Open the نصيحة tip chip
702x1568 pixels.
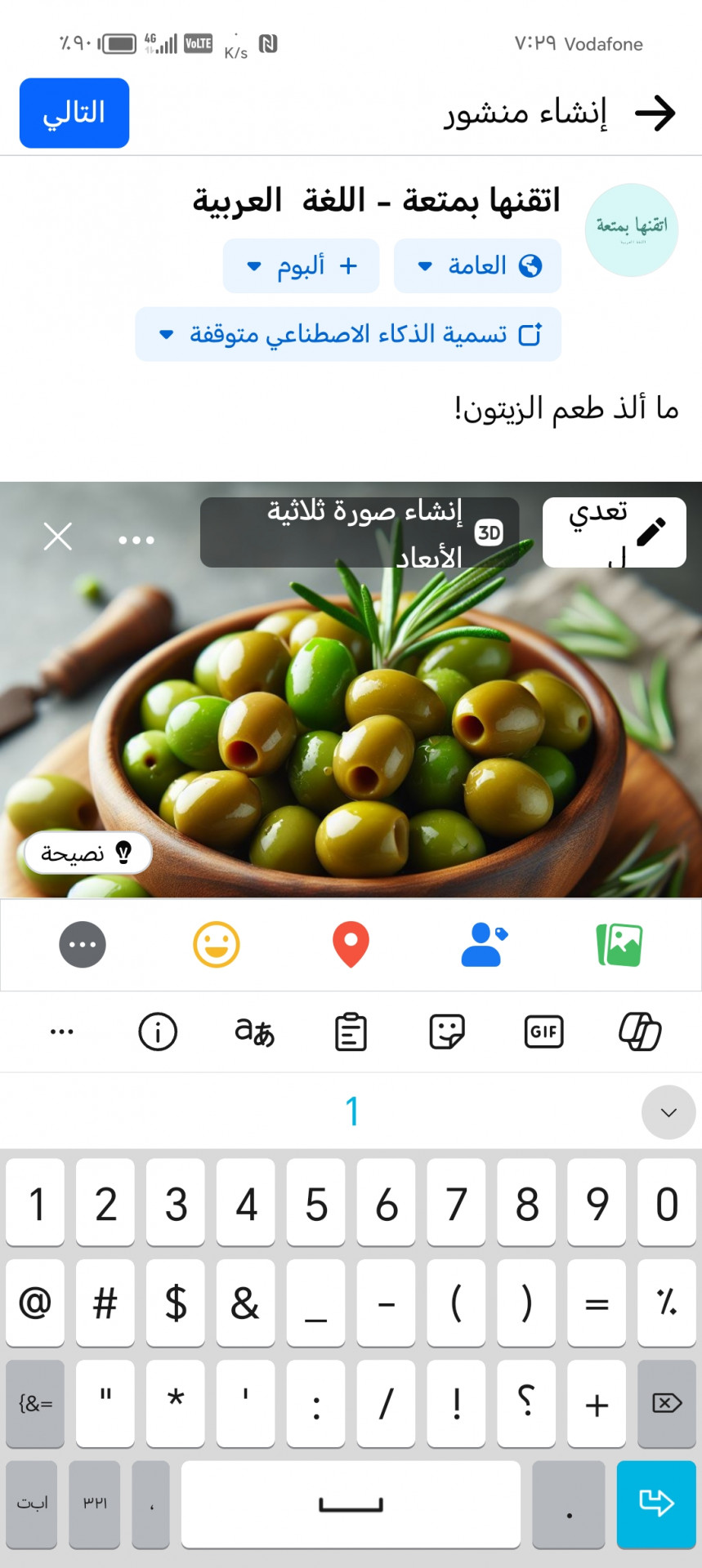88,853
